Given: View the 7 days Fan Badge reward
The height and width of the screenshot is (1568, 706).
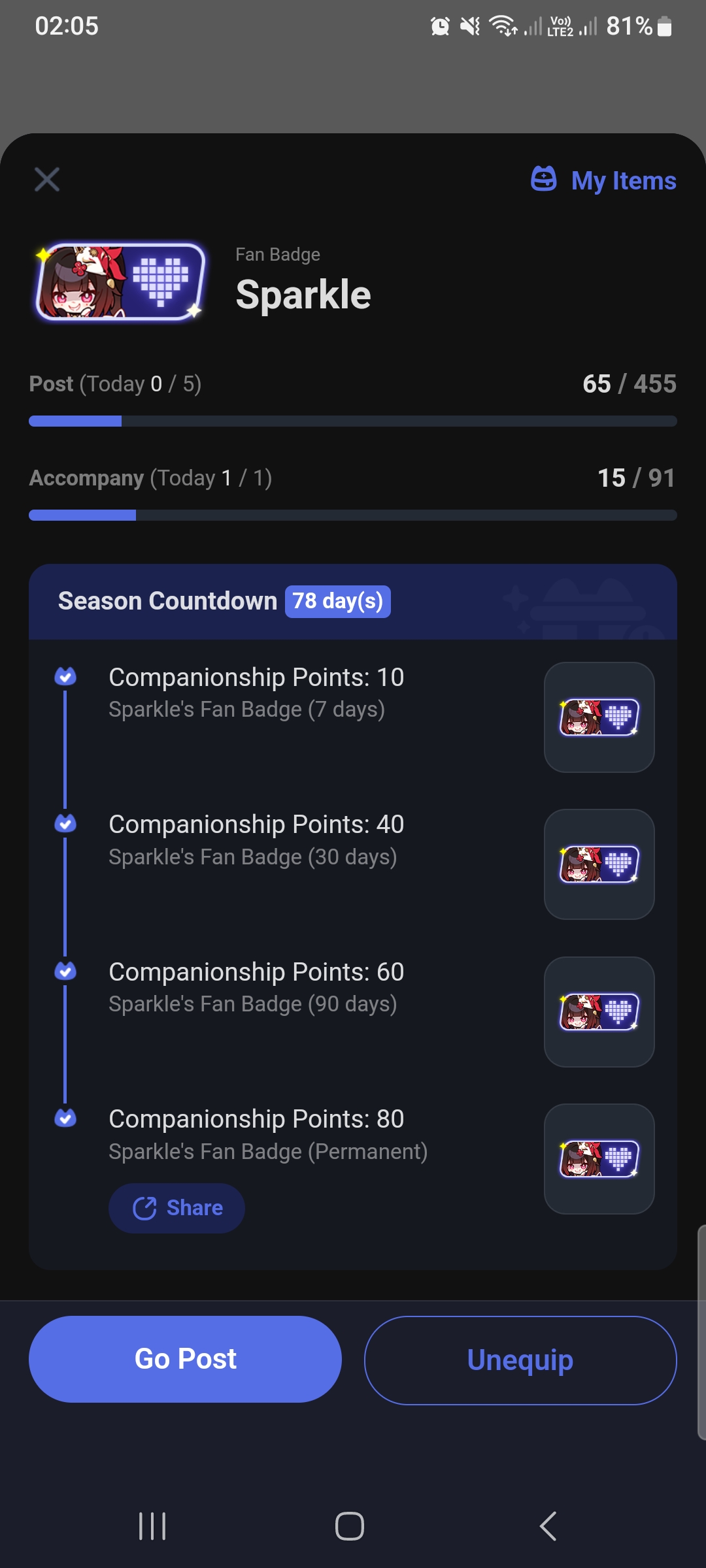Looking at the screenshot, I should (x=599, y=717).
